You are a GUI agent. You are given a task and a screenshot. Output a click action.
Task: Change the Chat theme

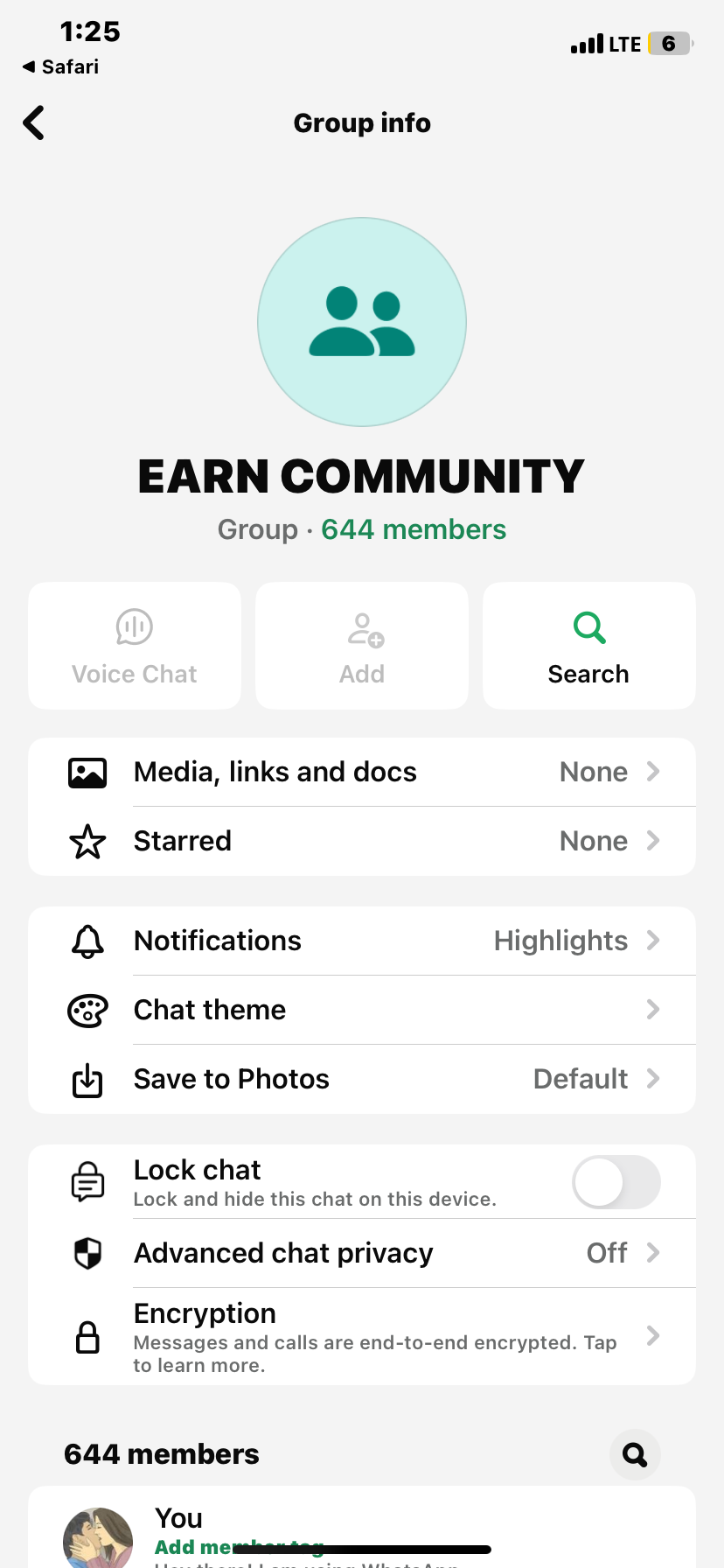[362, 1010]
